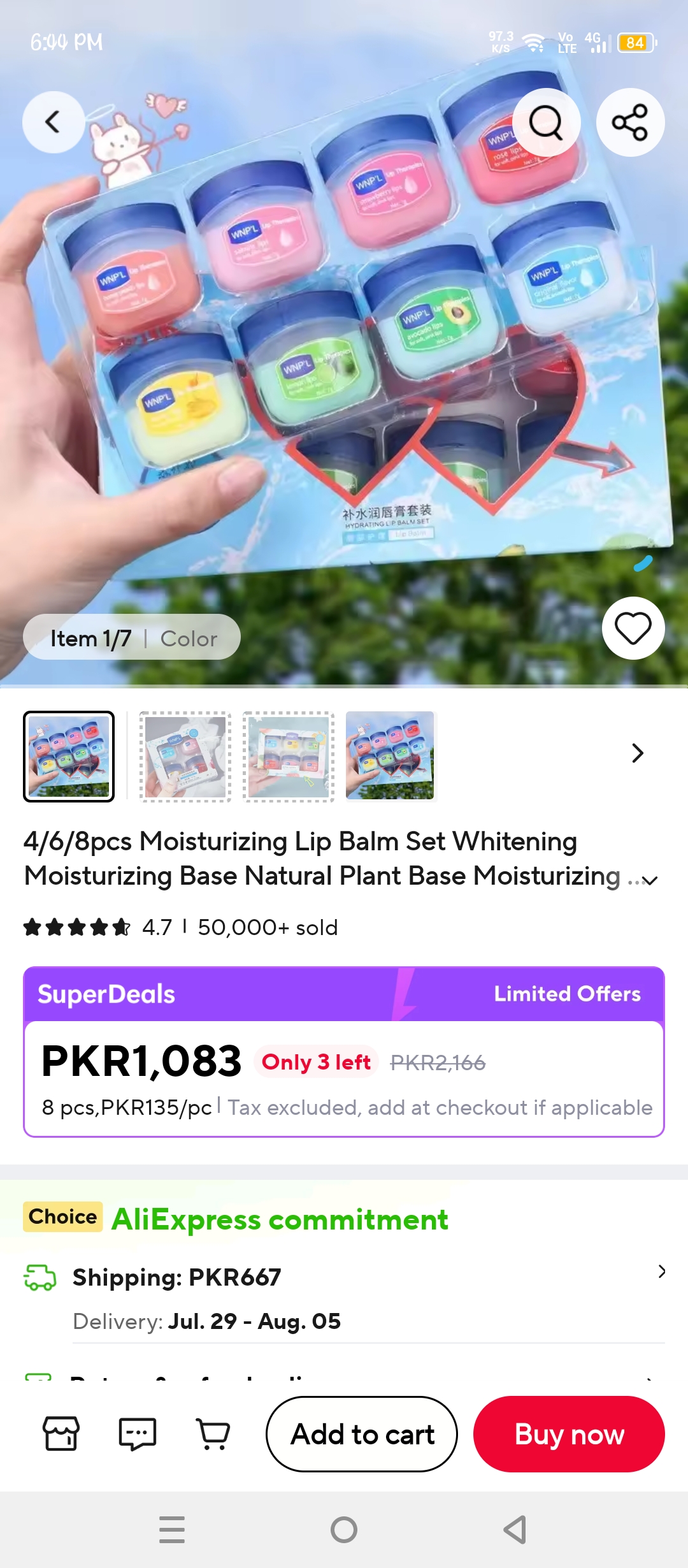Visit the seller's store icon
The width and height of the screenshot is (688, 1568).
pos(61,1434)
